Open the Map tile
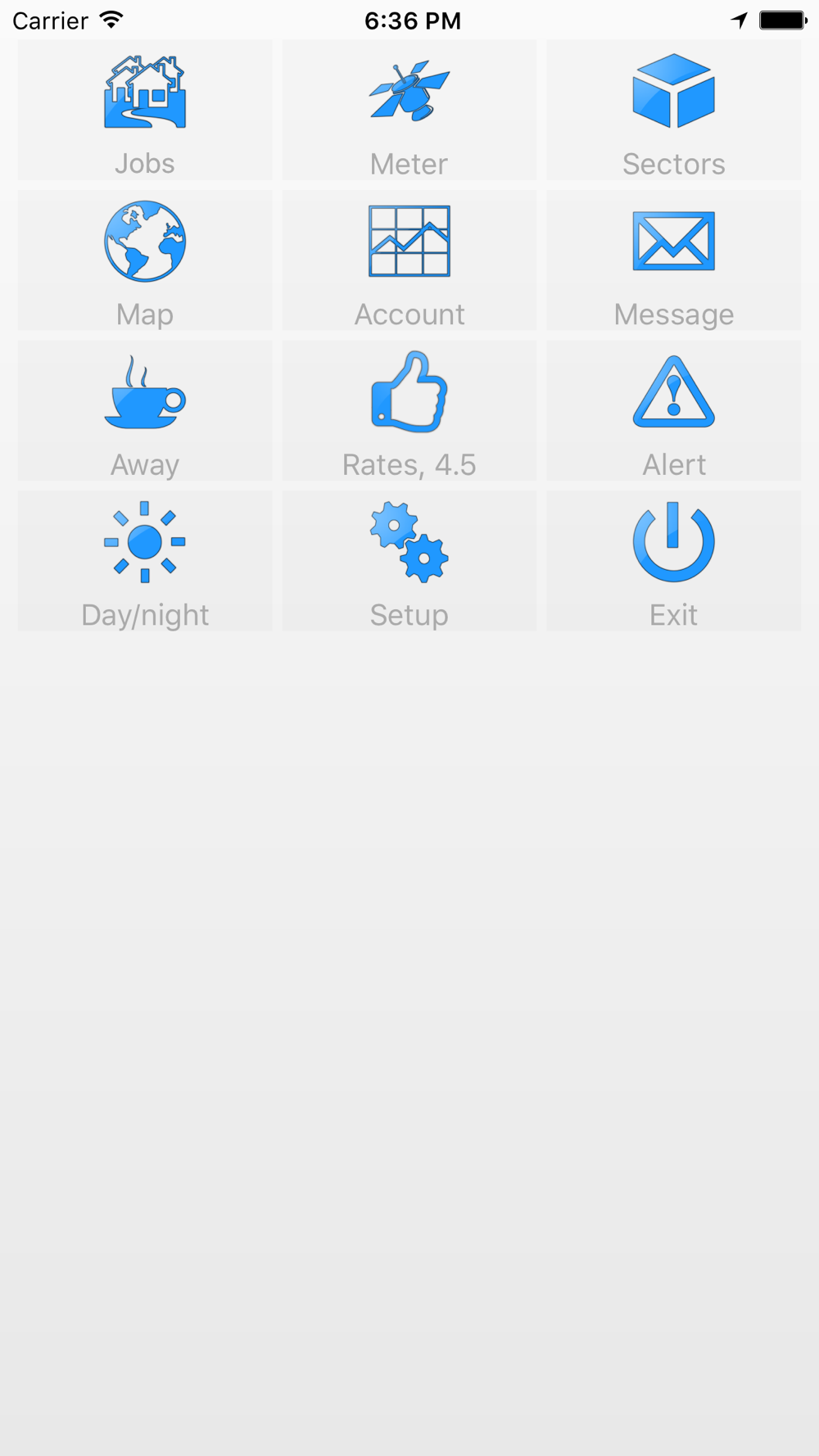The width and height of the screenshot is (819, 1456). point(145,260)
